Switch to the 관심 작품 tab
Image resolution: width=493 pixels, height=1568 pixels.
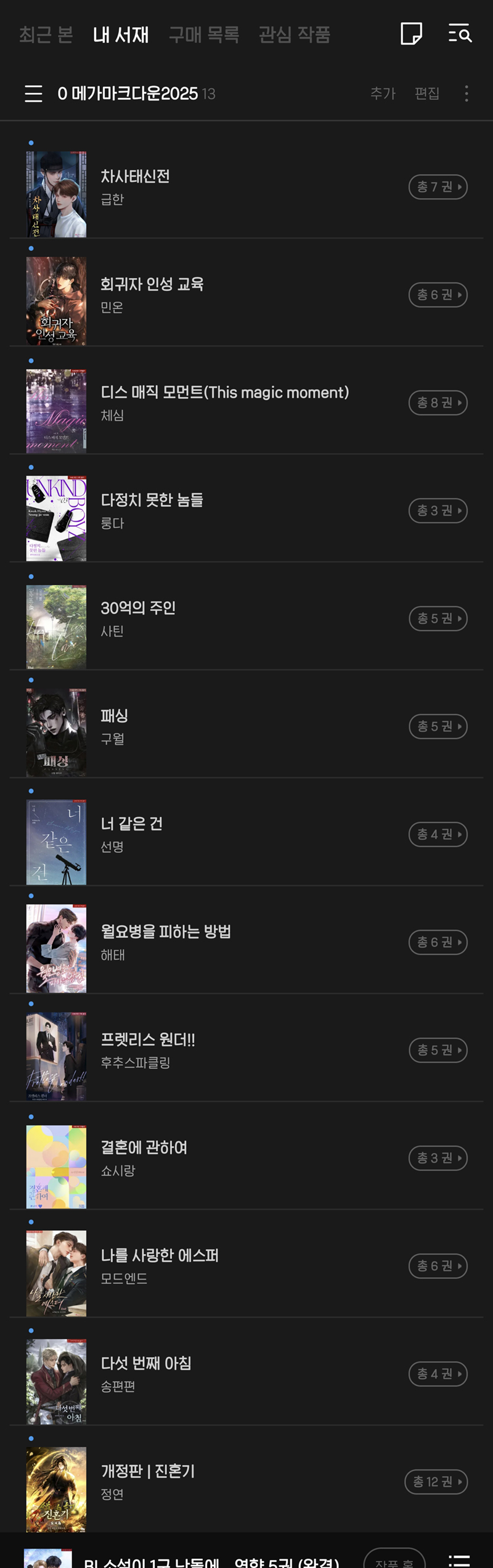[x=295, y=35]
